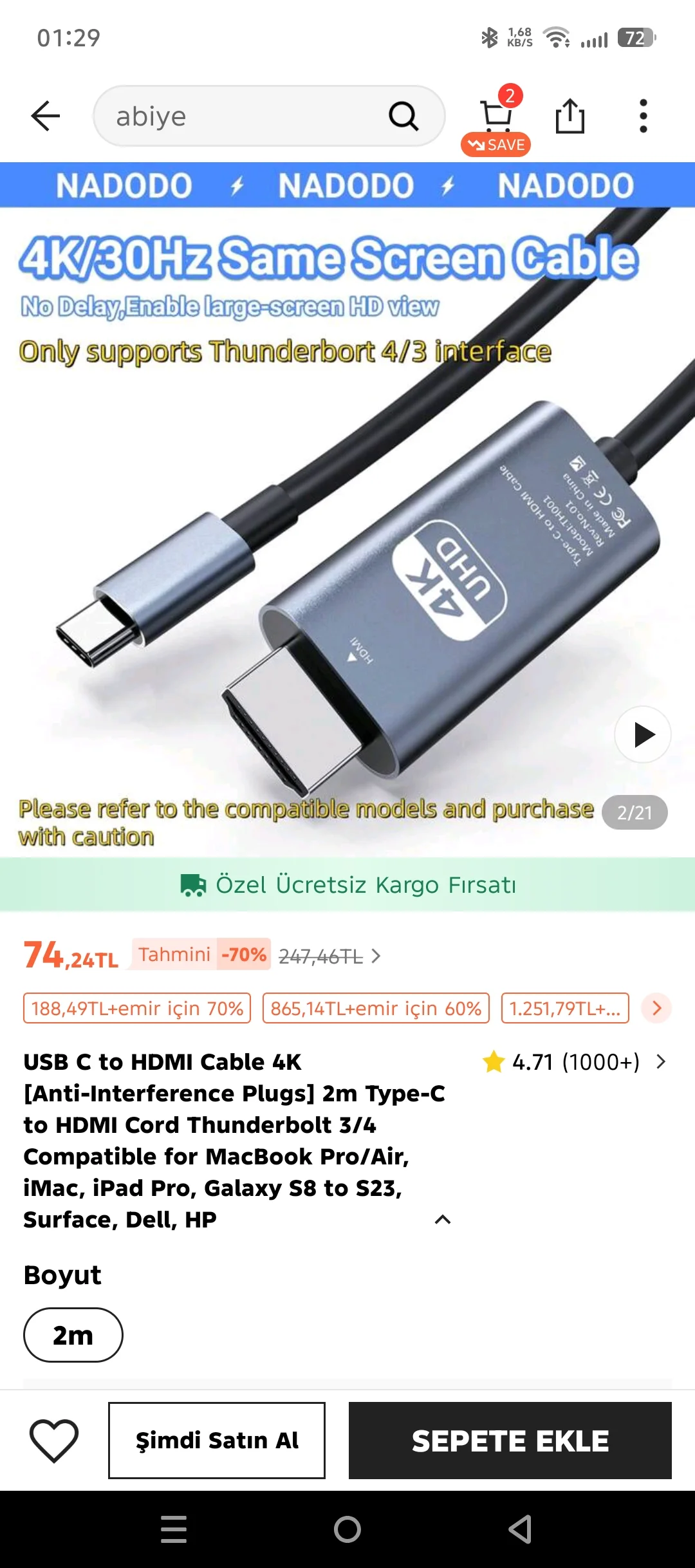Open the 1.251,79TL+ coupon chip
695x1568 pixels.
tap(564, 1008)
